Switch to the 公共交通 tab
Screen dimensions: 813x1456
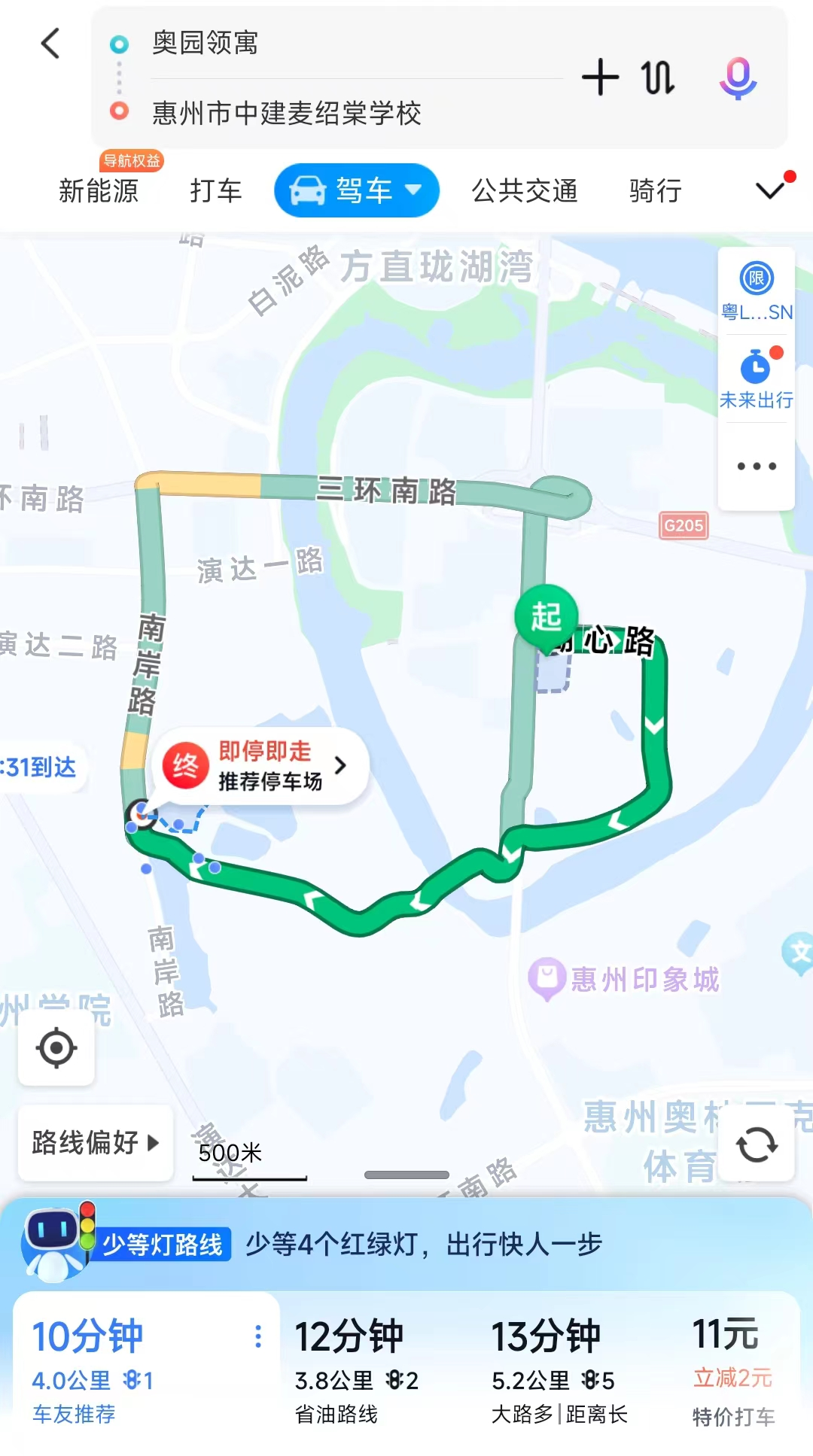pyautogui.click(x=525, y=190)
